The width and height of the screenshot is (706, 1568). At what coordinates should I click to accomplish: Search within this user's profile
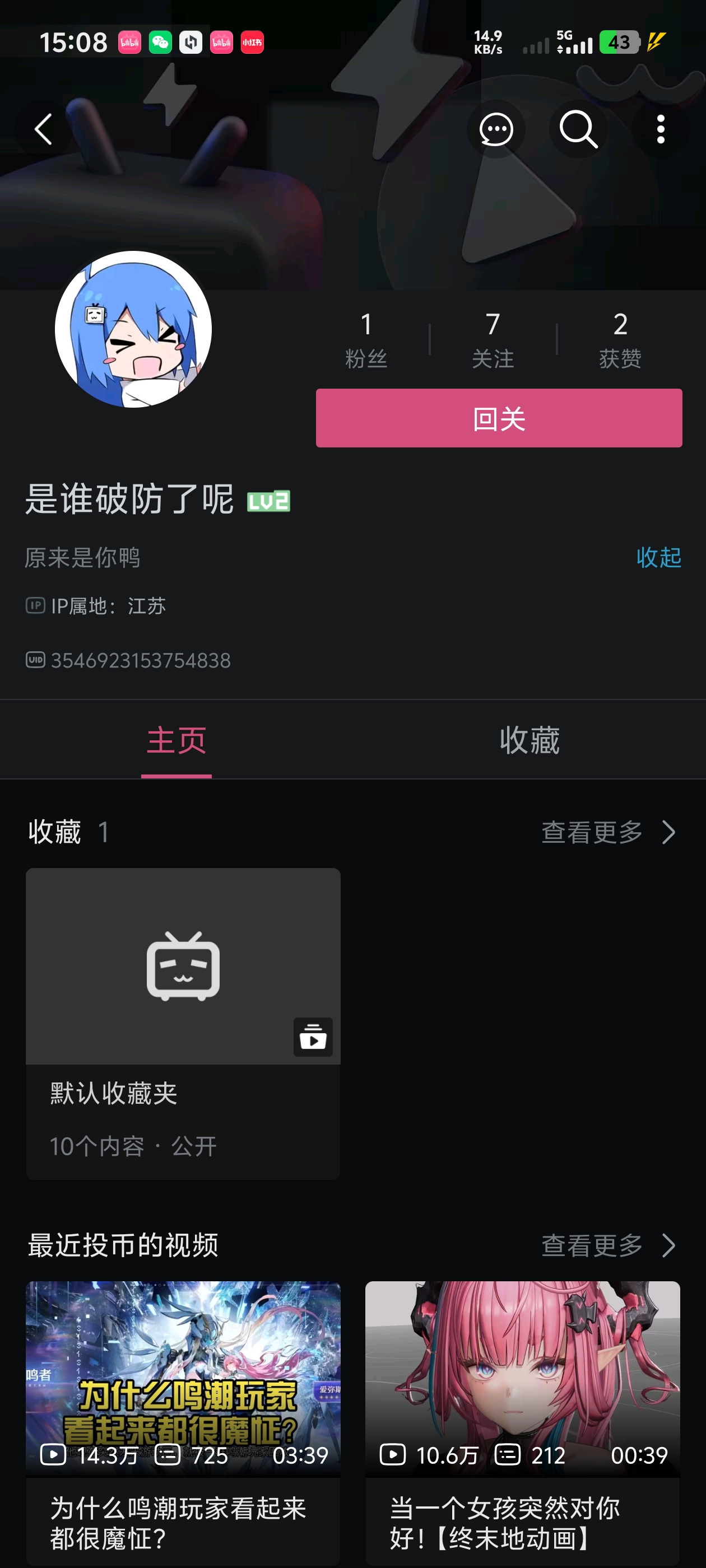pyautogui.click(x=578, y=129)
